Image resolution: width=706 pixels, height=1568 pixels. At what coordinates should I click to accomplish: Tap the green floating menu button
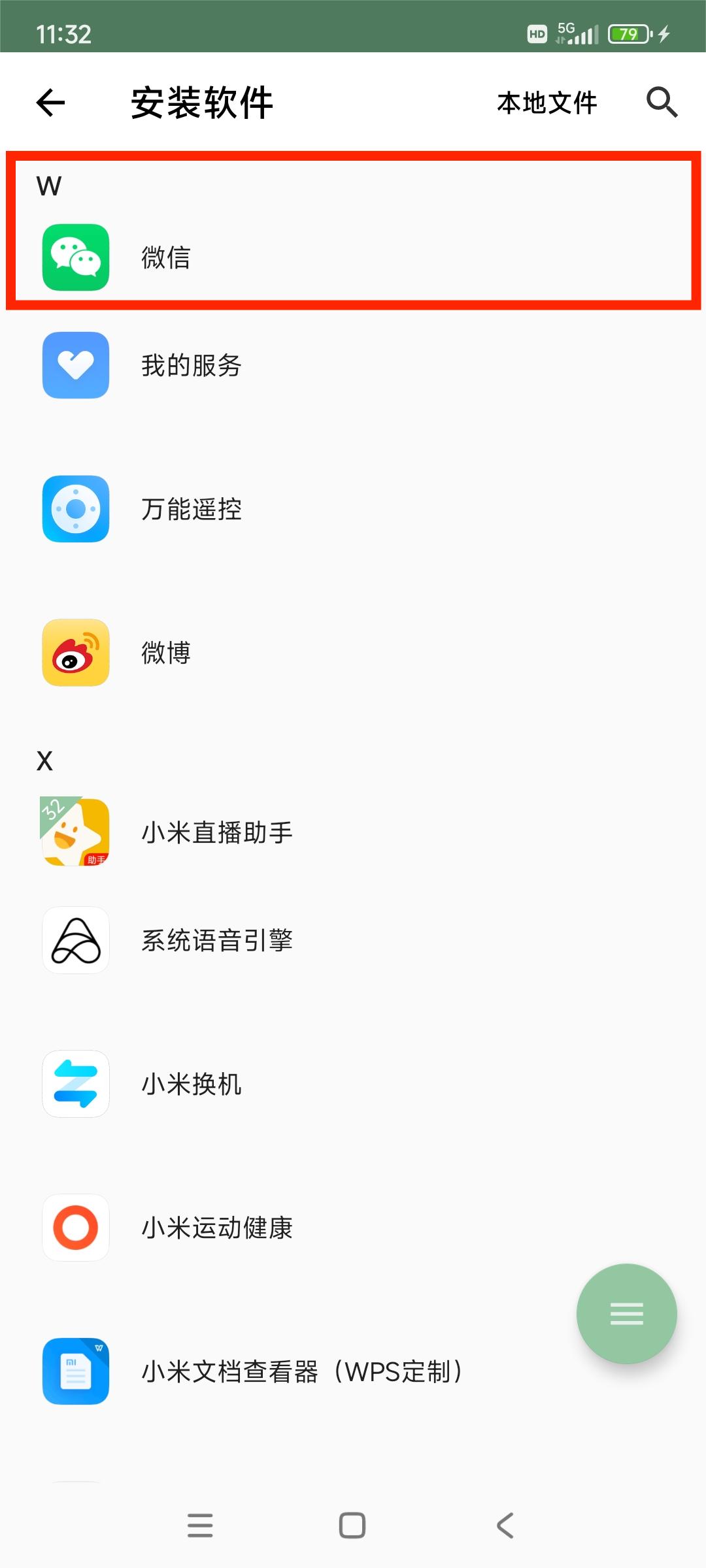[626, 1313]
